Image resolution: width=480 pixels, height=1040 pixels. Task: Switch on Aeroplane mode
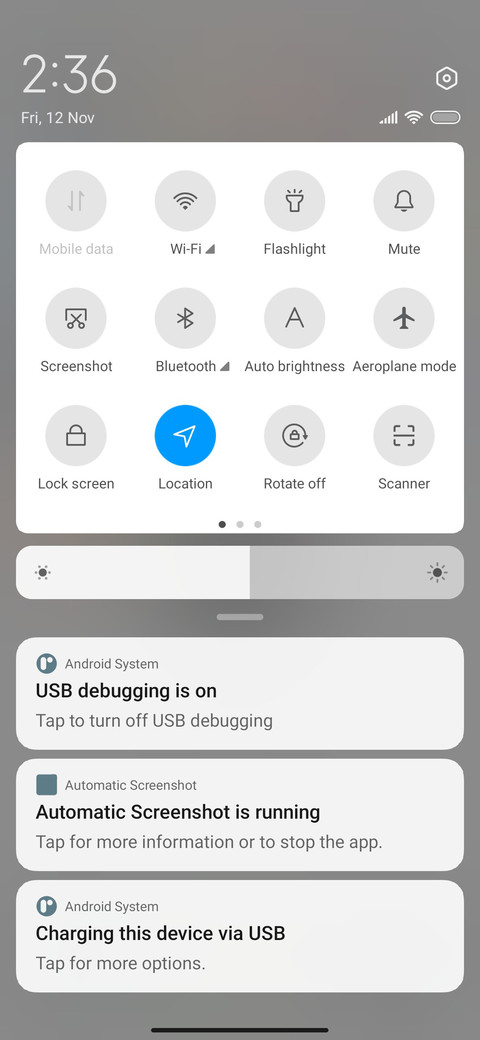click(x=404, y=318)
